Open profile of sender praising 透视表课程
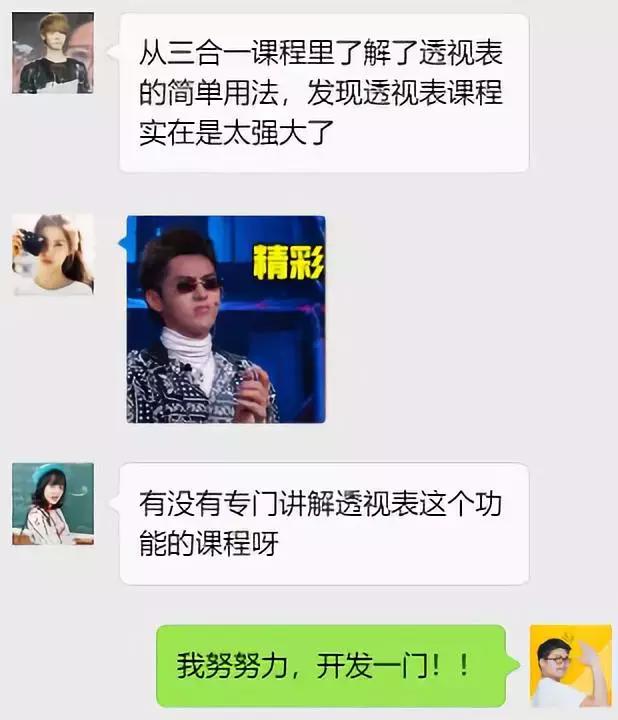The width and height of the screenshot is (618, 720). coord(53,53)
